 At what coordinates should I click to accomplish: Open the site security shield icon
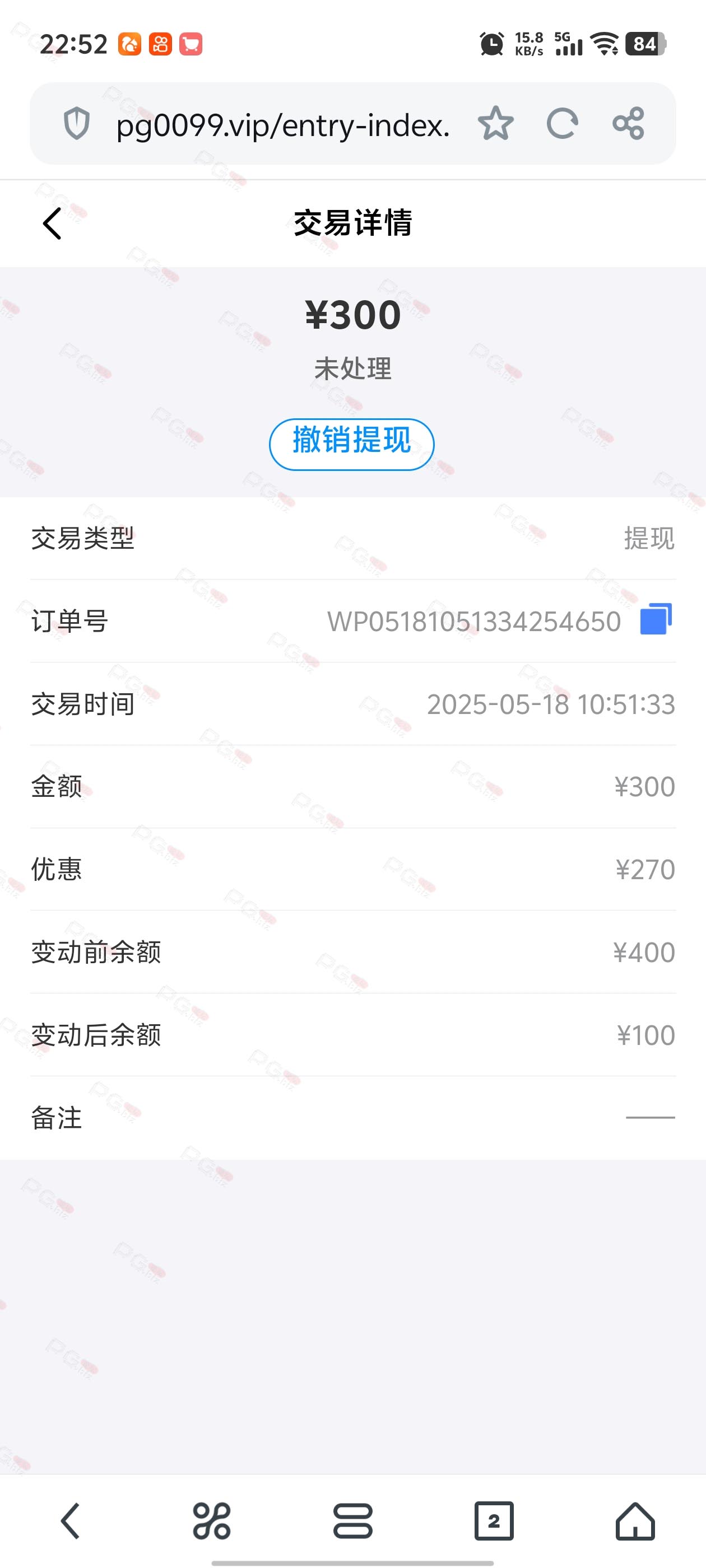pos(77,124)
